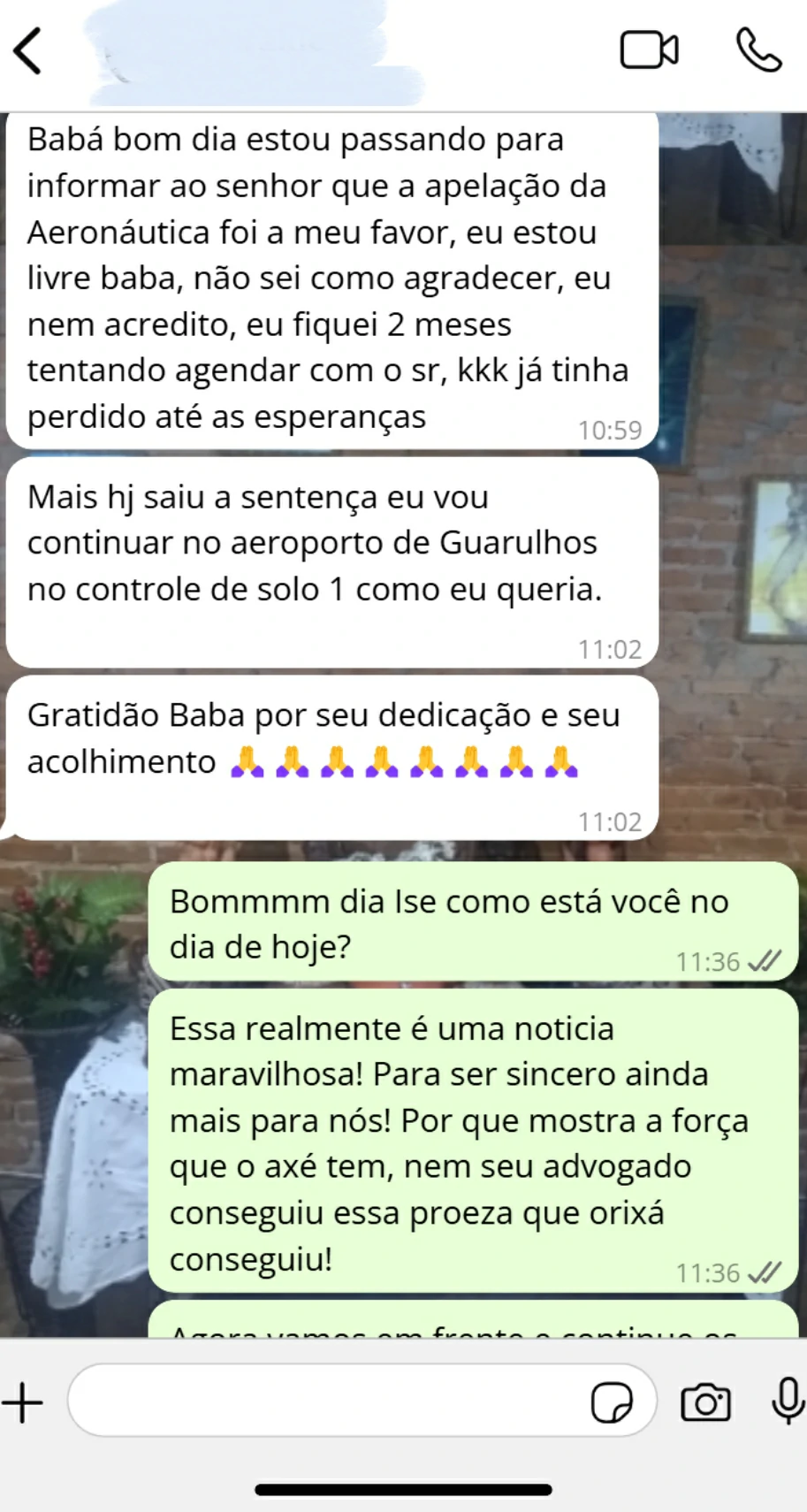Screen dimensions: 807x1512
Task: Go back to the chat list
Action: (28, 51)
